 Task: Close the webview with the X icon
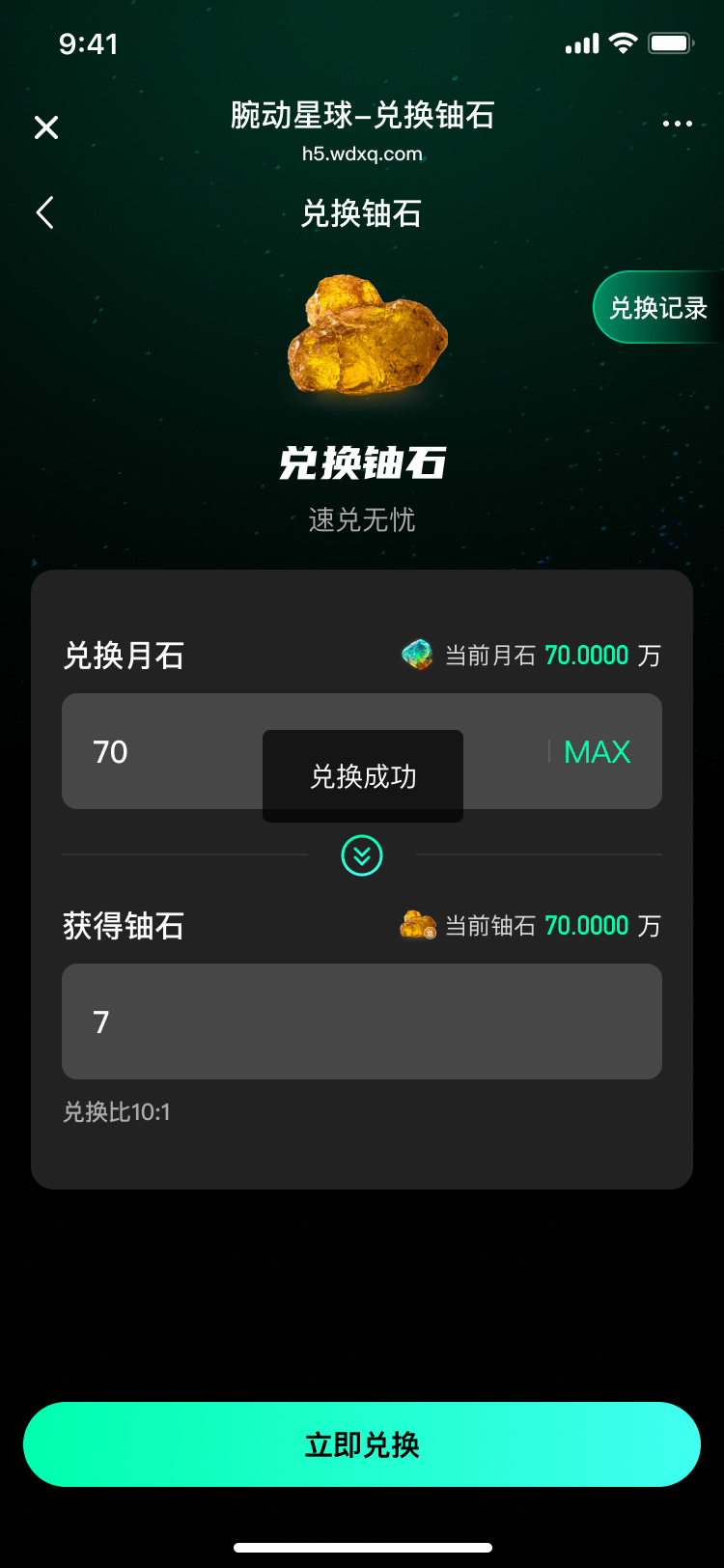point(45,127)
